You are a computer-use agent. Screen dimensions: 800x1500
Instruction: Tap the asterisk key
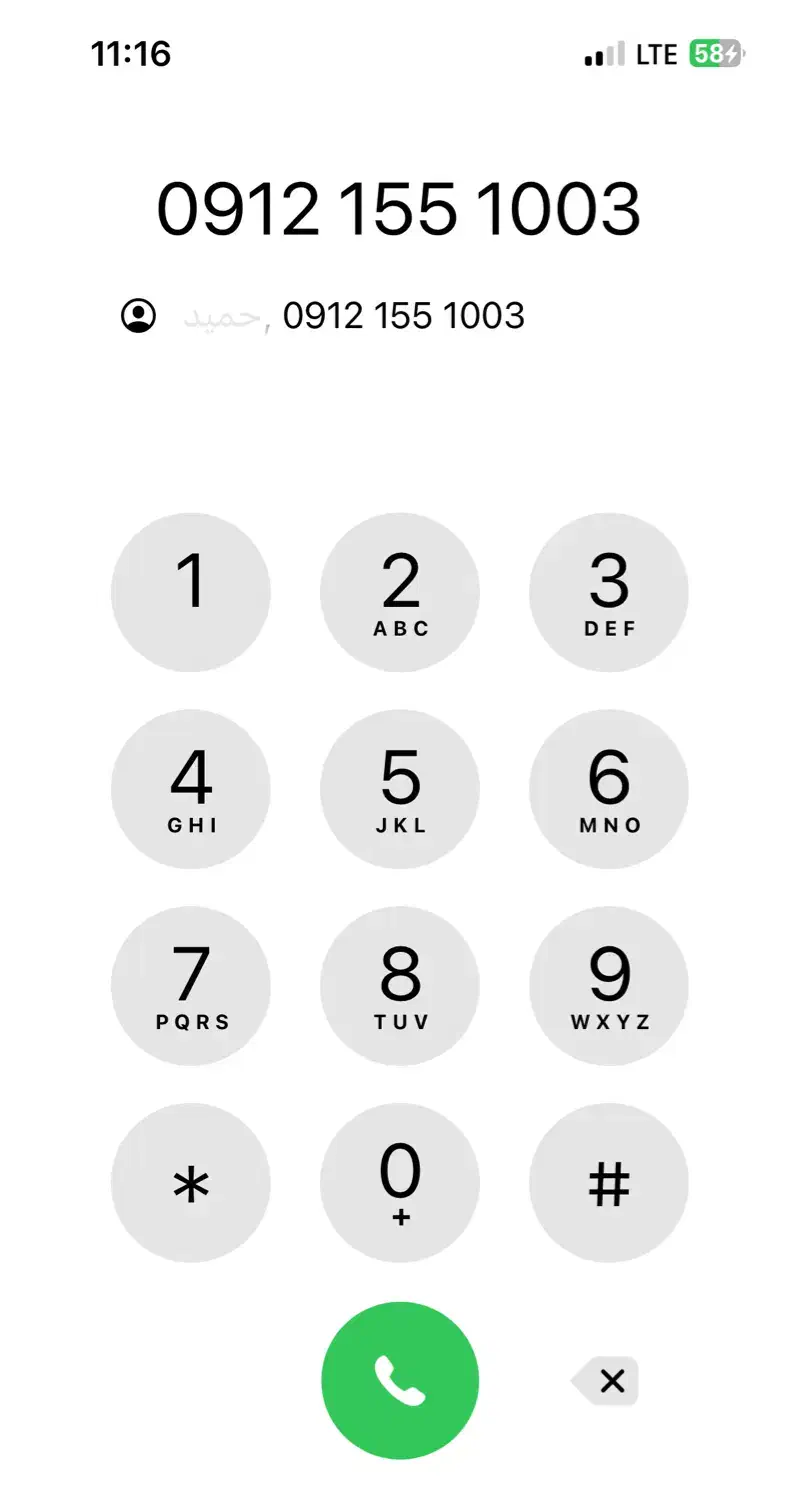tap(190, 1183)
